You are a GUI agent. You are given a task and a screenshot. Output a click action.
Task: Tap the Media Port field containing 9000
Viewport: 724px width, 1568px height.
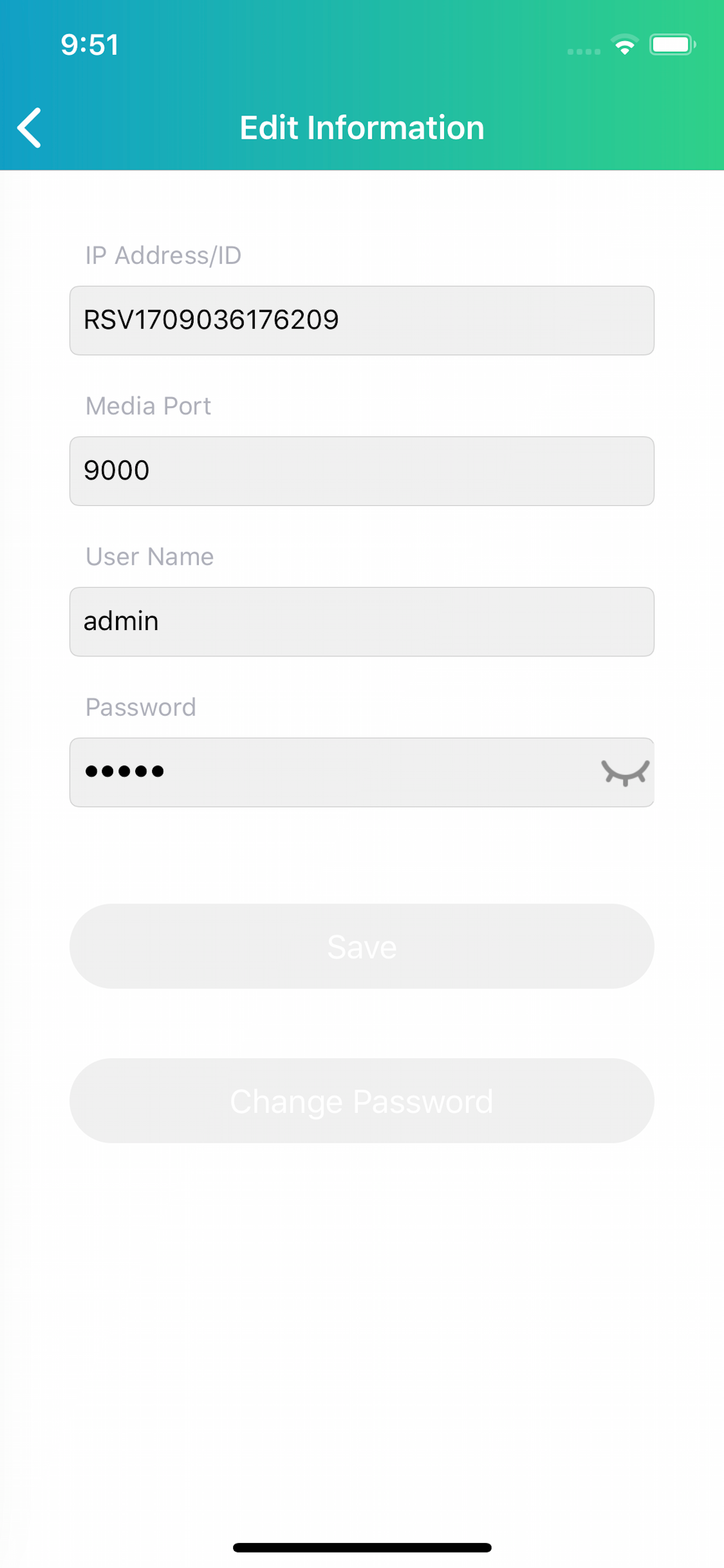[x=361, y=471]
